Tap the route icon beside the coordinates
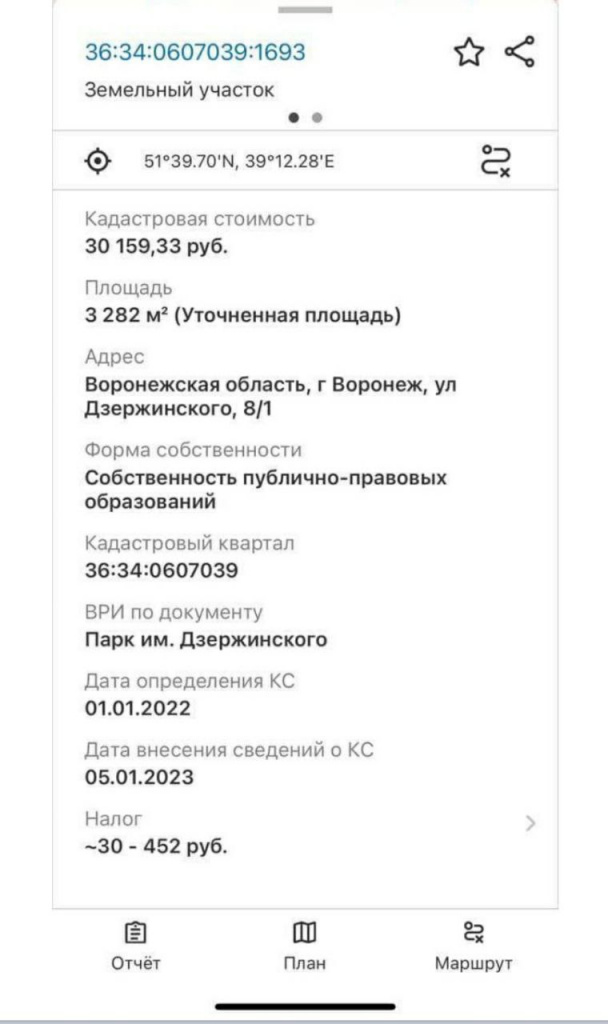Viewport: 608px width, 1024px height. tap(496, 160)
